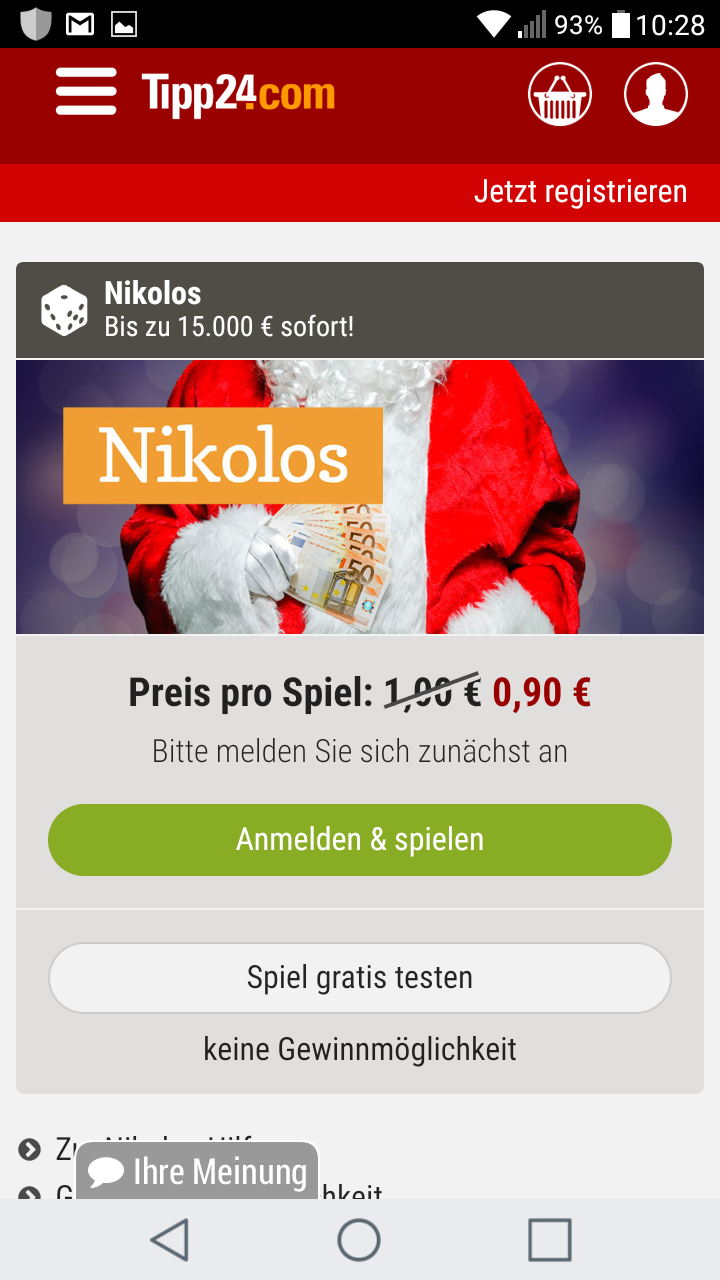The image size is (720, 1280).
Task: Open the shopping basket
Action: point(560,95)
